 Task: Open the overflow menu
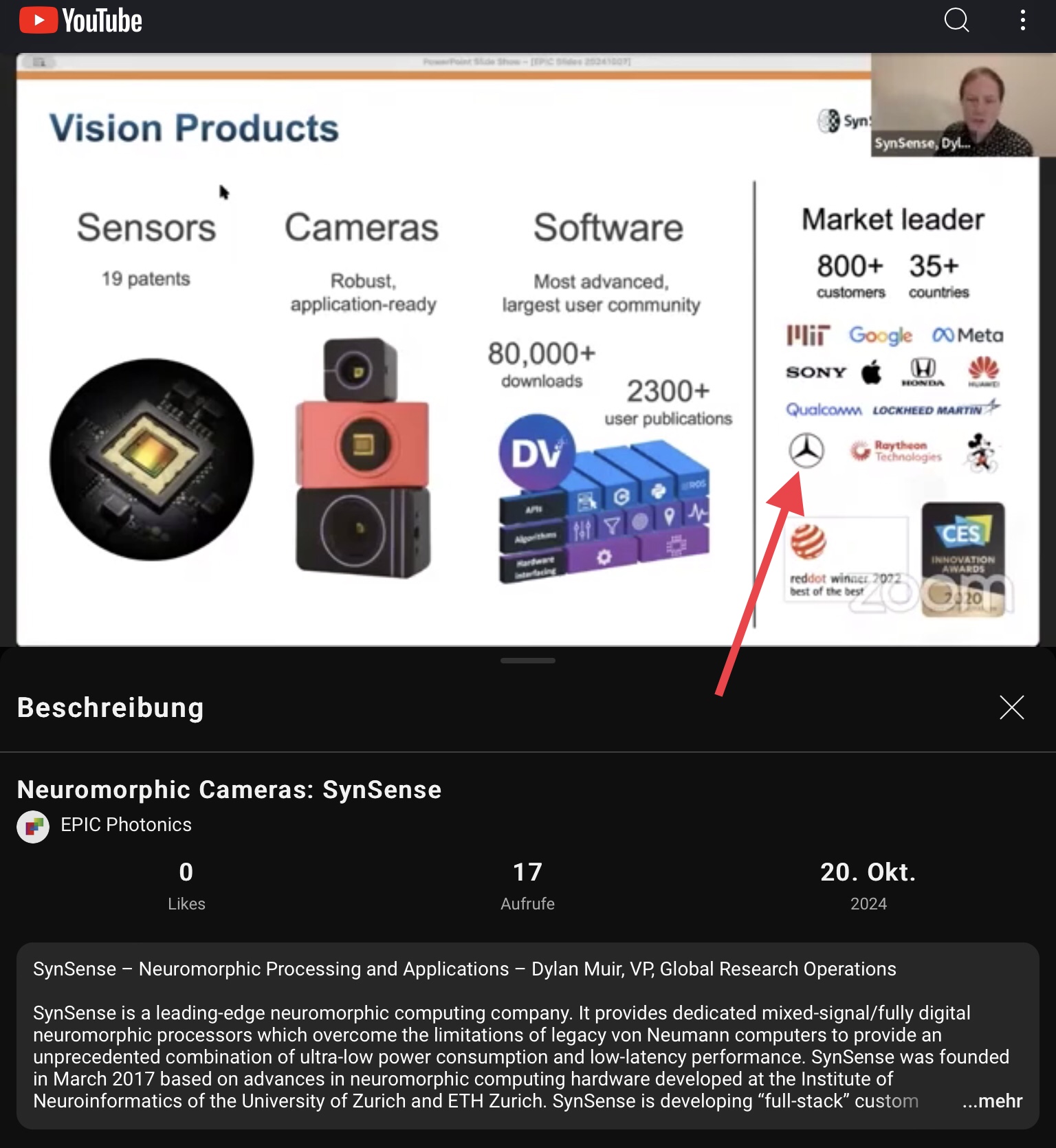(x=1022, y=21)
